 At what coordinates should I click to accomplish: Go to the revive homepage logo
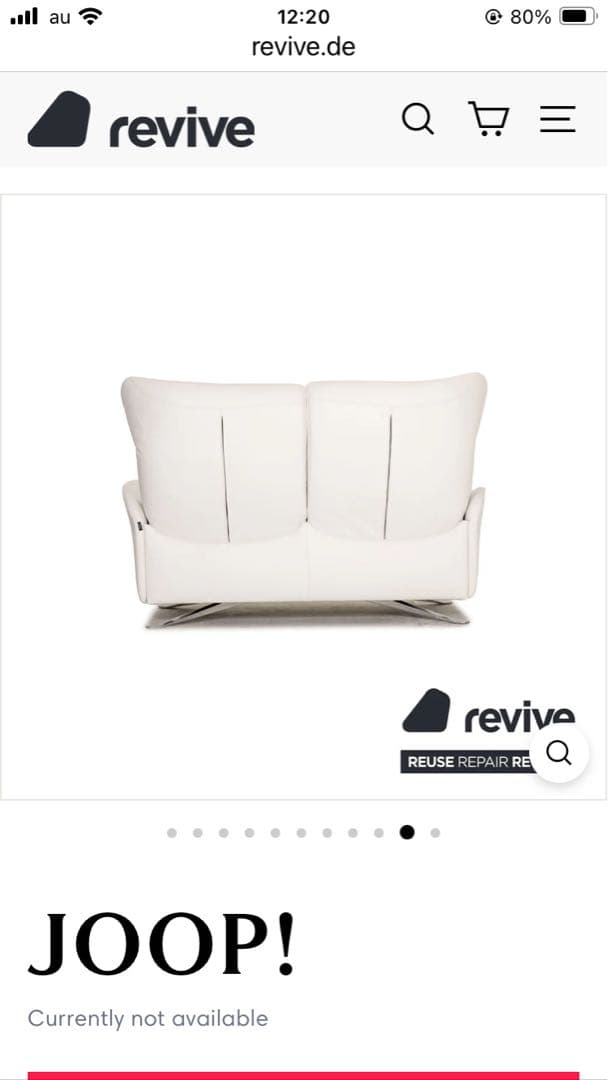[x=141, y=120]
